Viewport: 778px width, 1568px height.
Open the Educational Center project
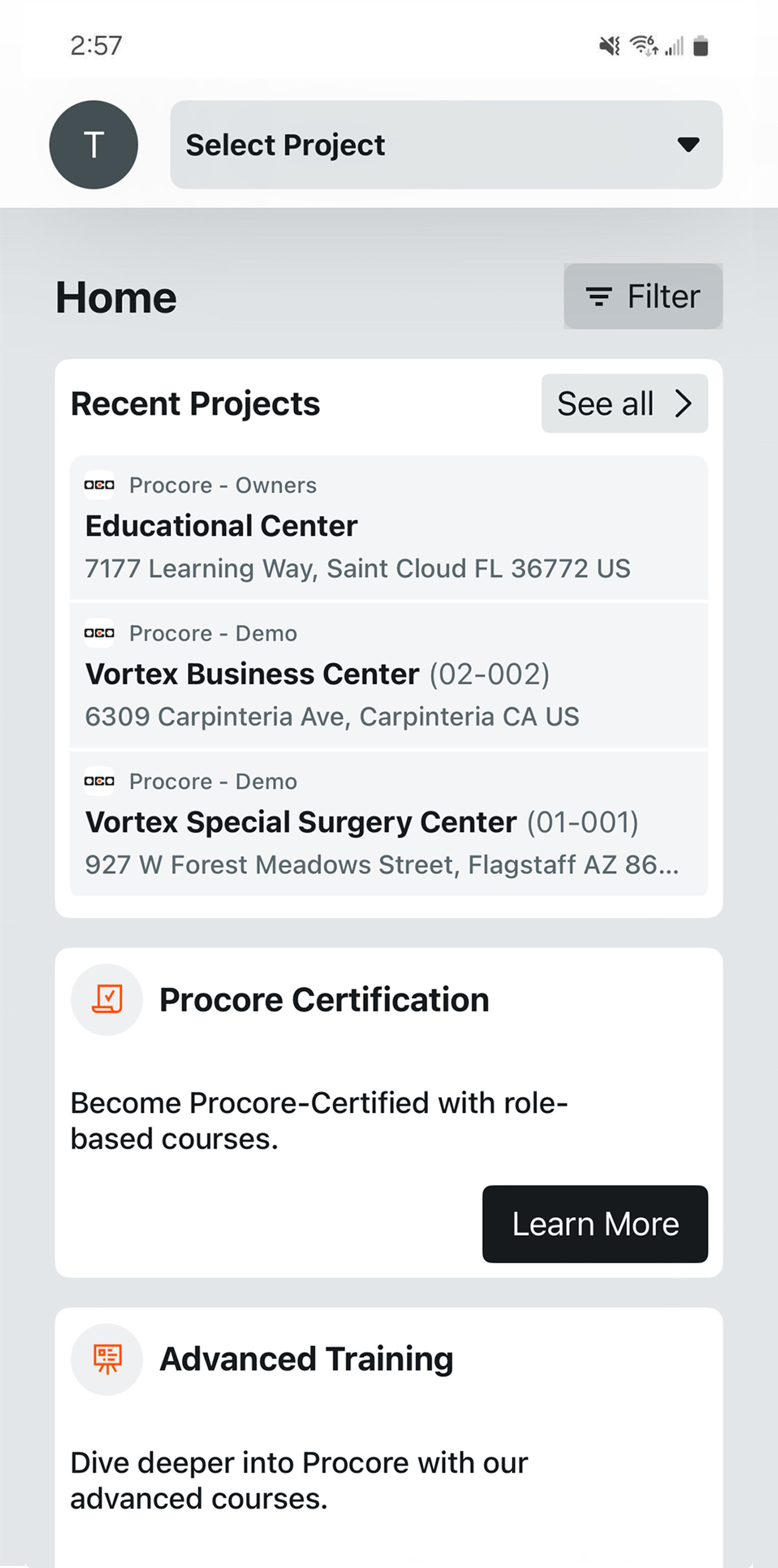(388, 527)
